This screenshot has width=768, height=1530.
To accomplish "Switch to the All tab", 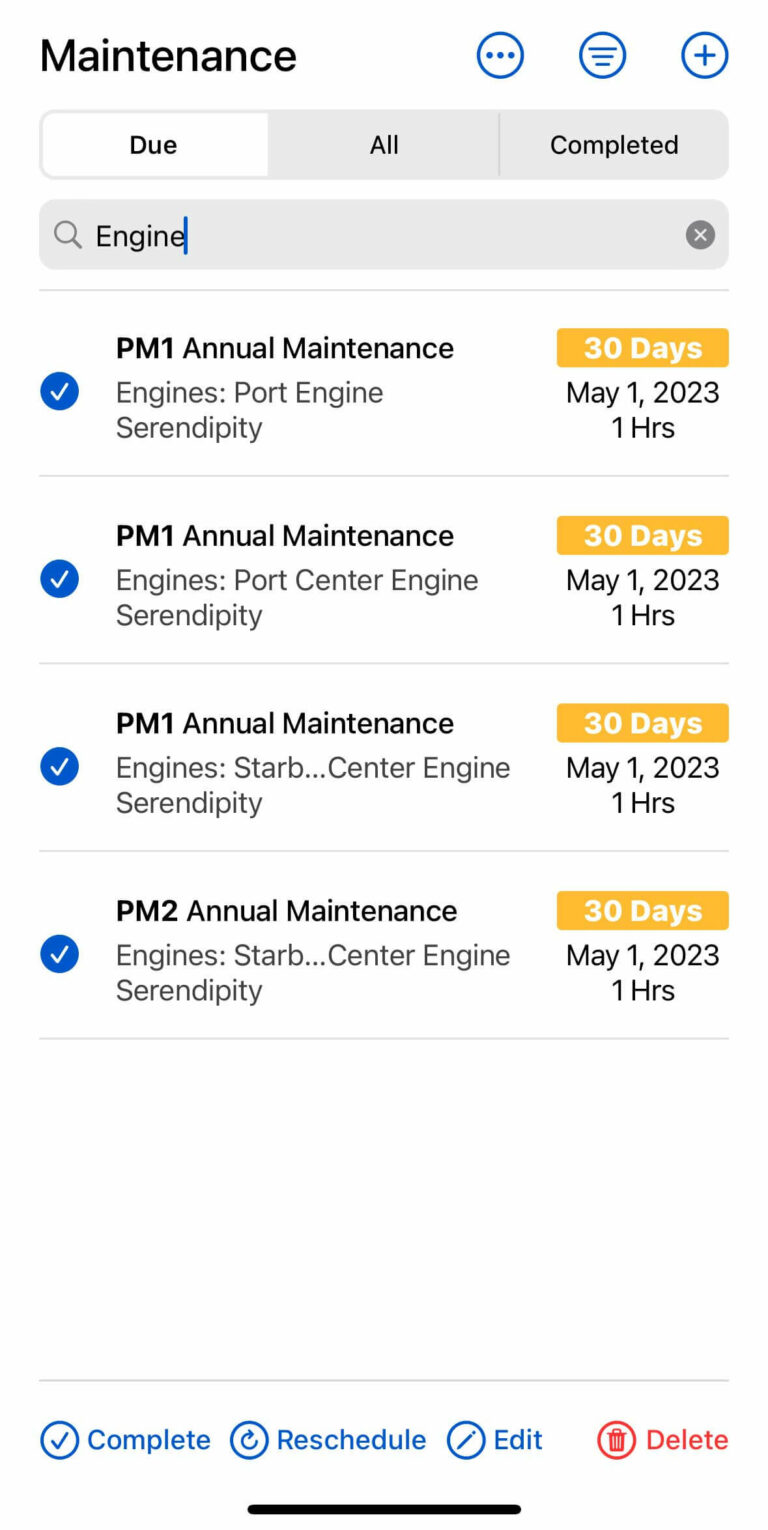I will point(384,144).
